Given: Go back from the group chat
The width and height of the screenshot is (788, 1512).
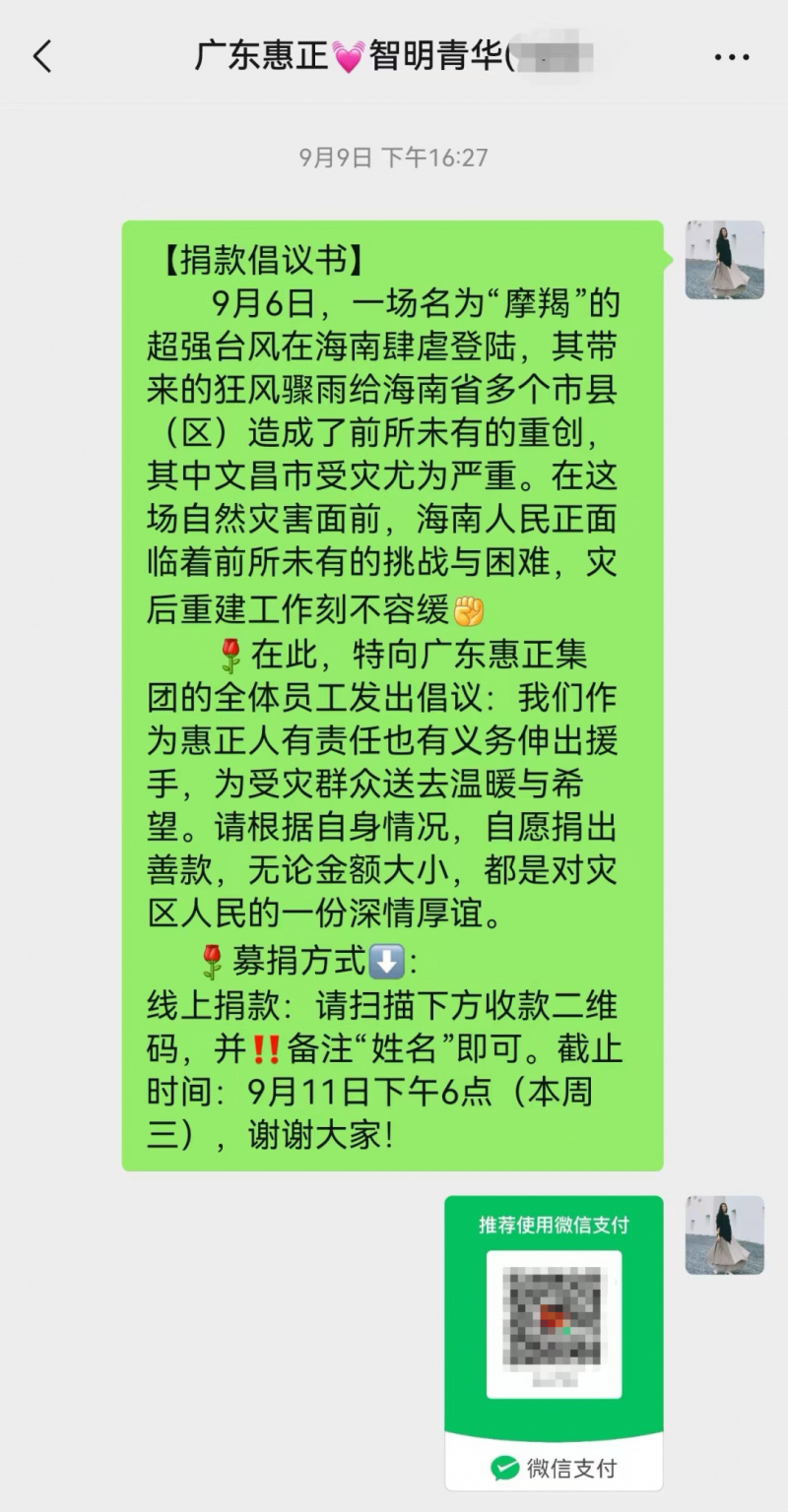Looking at the screenshot, I should [42, 57].
